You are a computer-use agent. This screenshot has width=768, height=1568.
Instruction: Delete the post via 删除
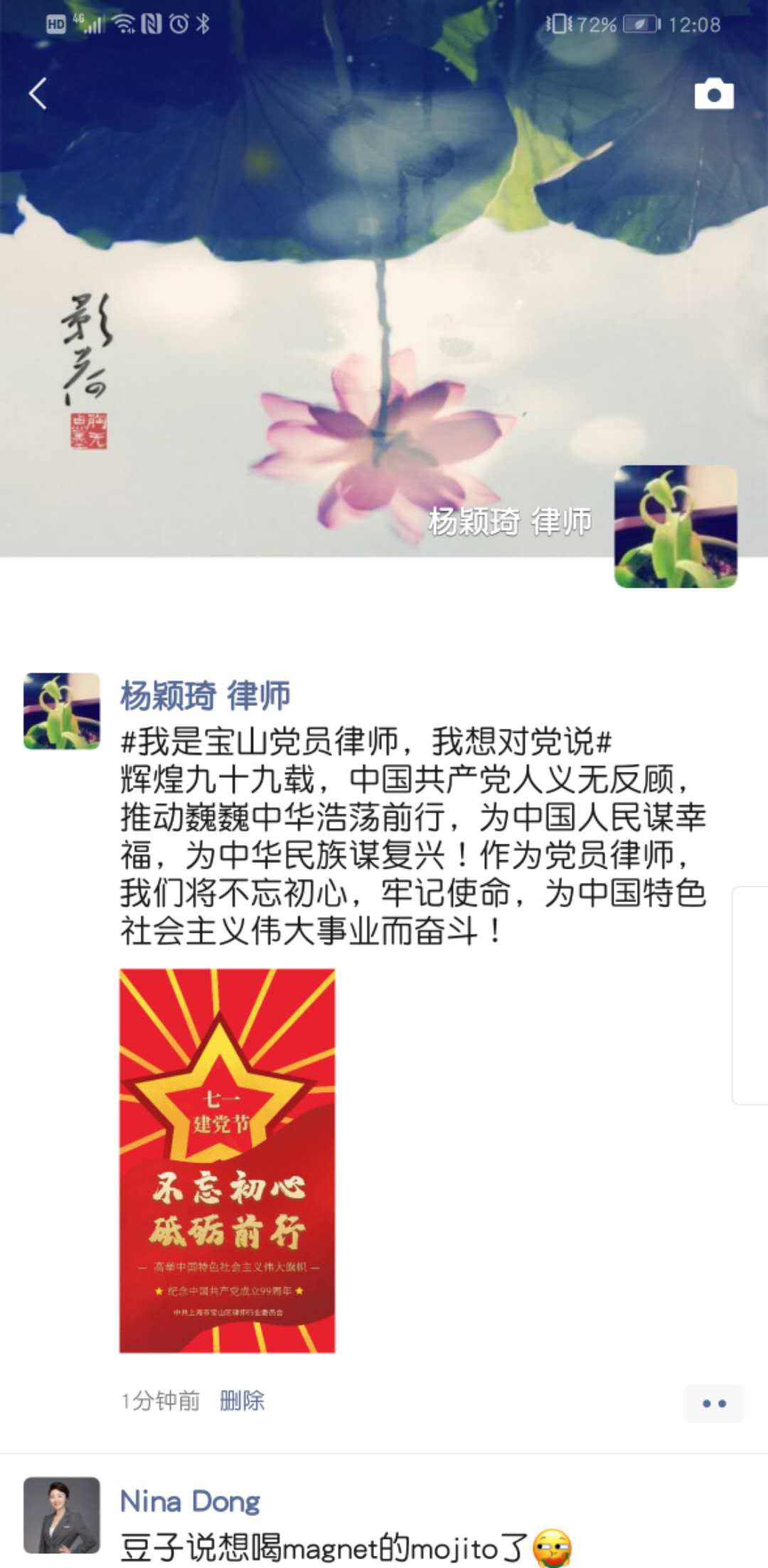click(242, 1401)
